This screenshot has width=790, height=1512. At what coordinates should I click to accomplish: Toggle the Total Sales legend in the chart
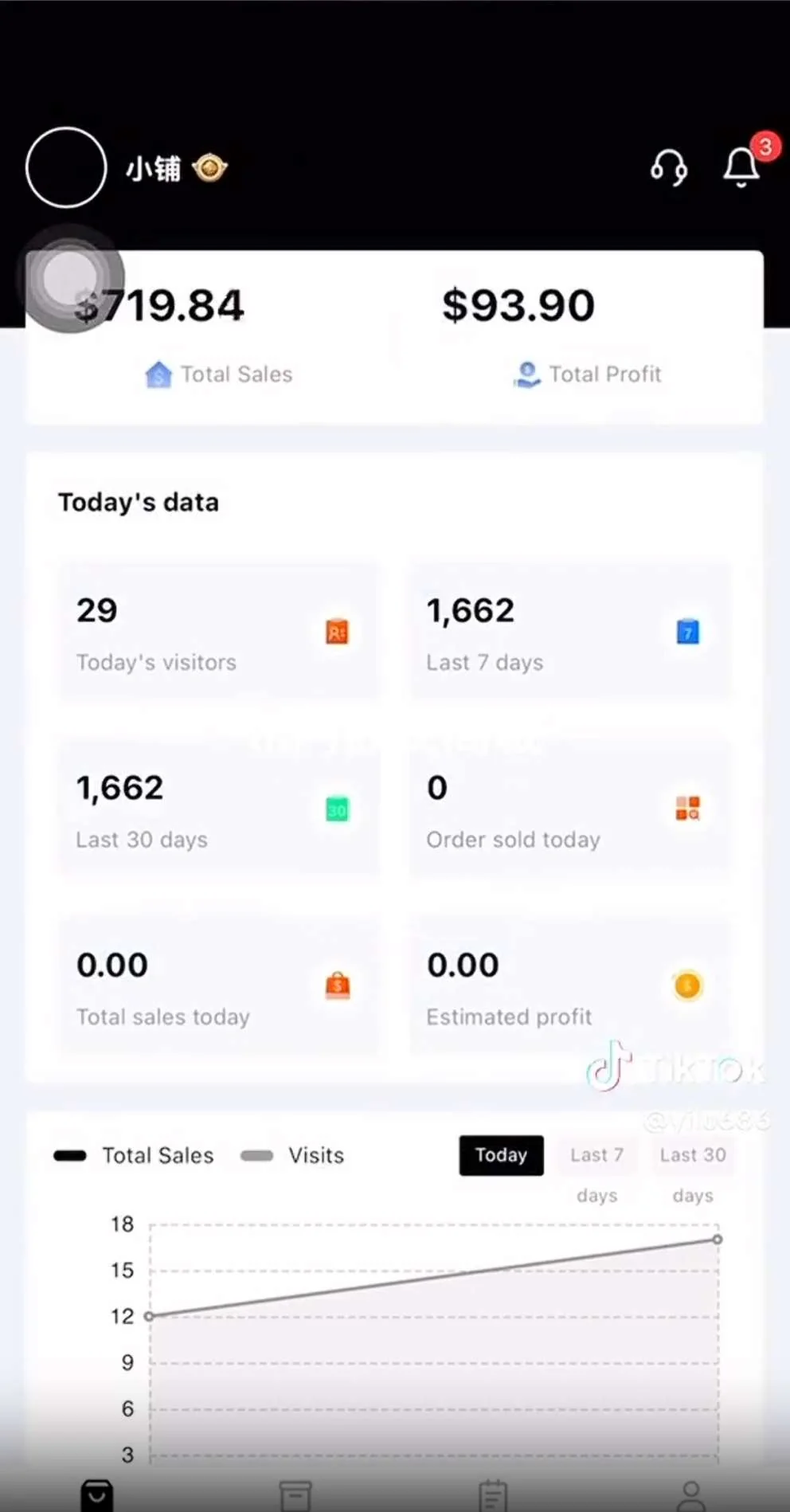pos(134,1156)
